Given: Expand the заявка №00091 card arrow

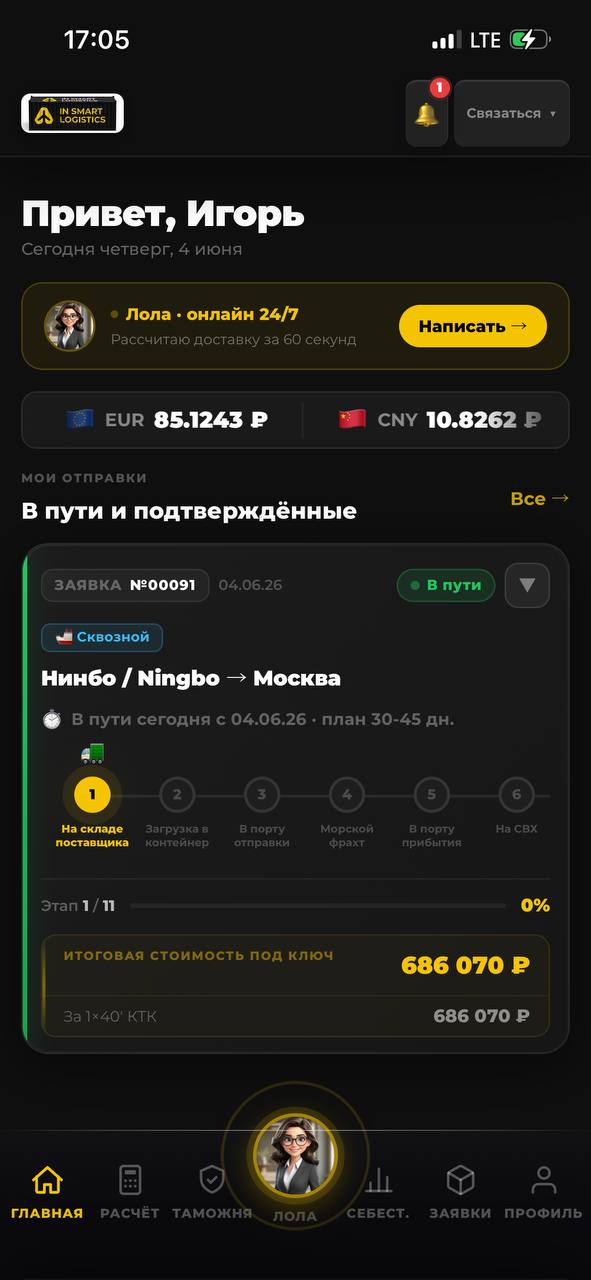Looking at the screenshot, I should pyautogui.click(x=527, y=586).
